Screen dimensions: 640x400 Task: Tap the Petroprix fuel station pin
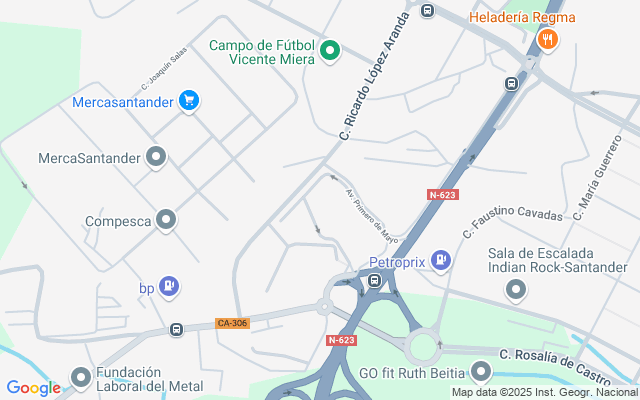pos(441,262)
